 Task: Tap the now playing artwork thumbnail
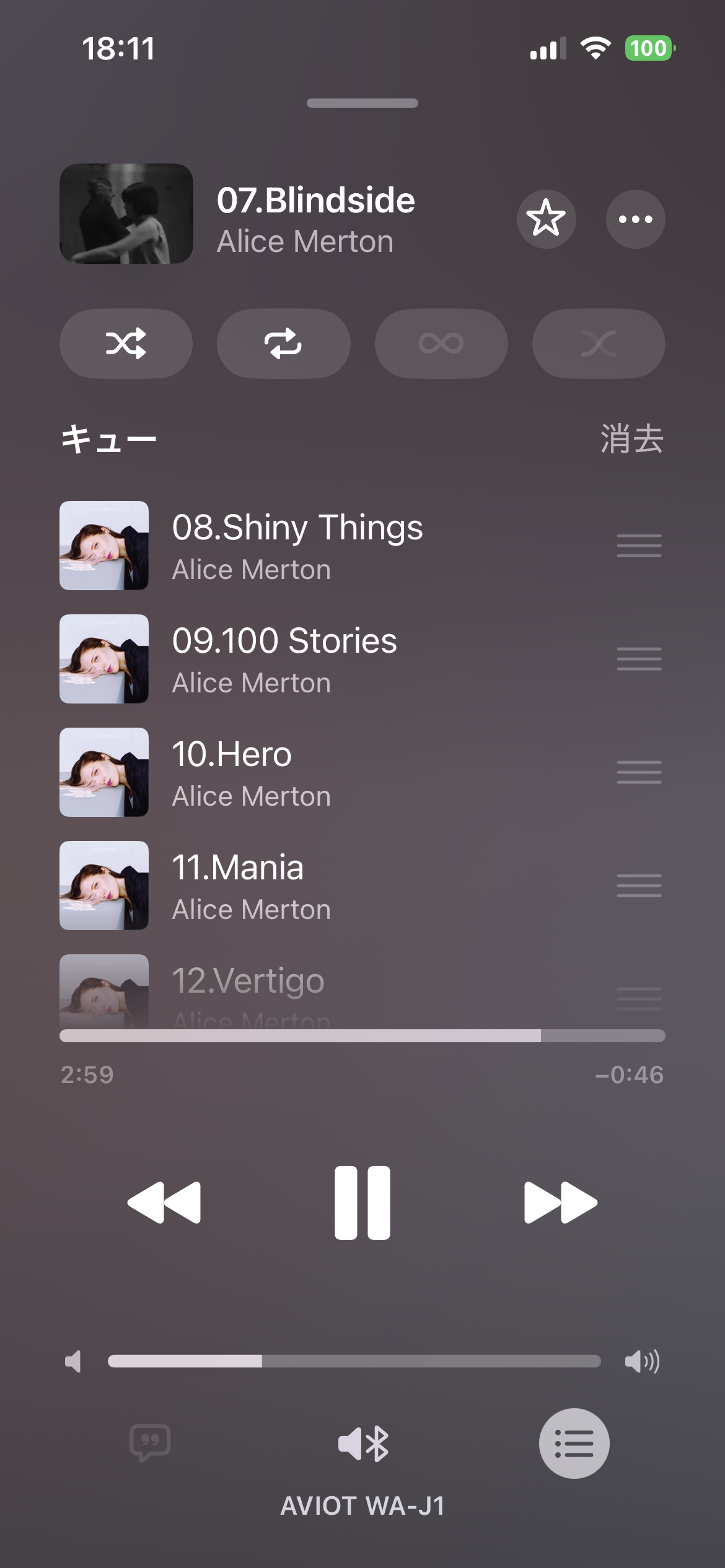pos(126,214)
